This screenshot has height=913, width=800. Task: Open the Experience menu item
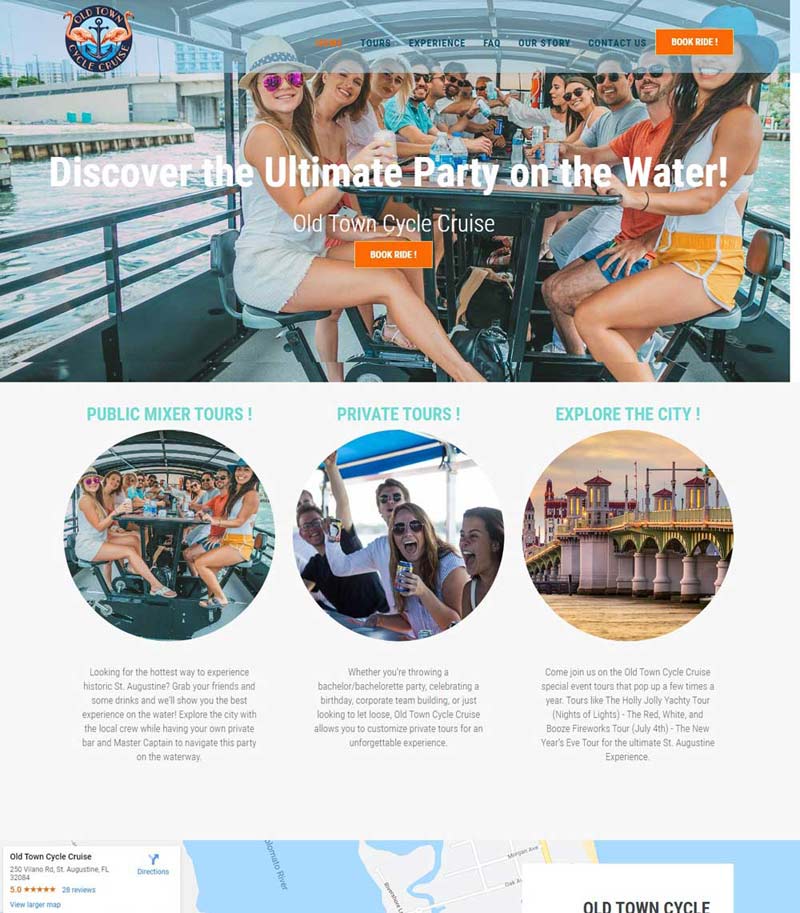[x=437, y=43]
